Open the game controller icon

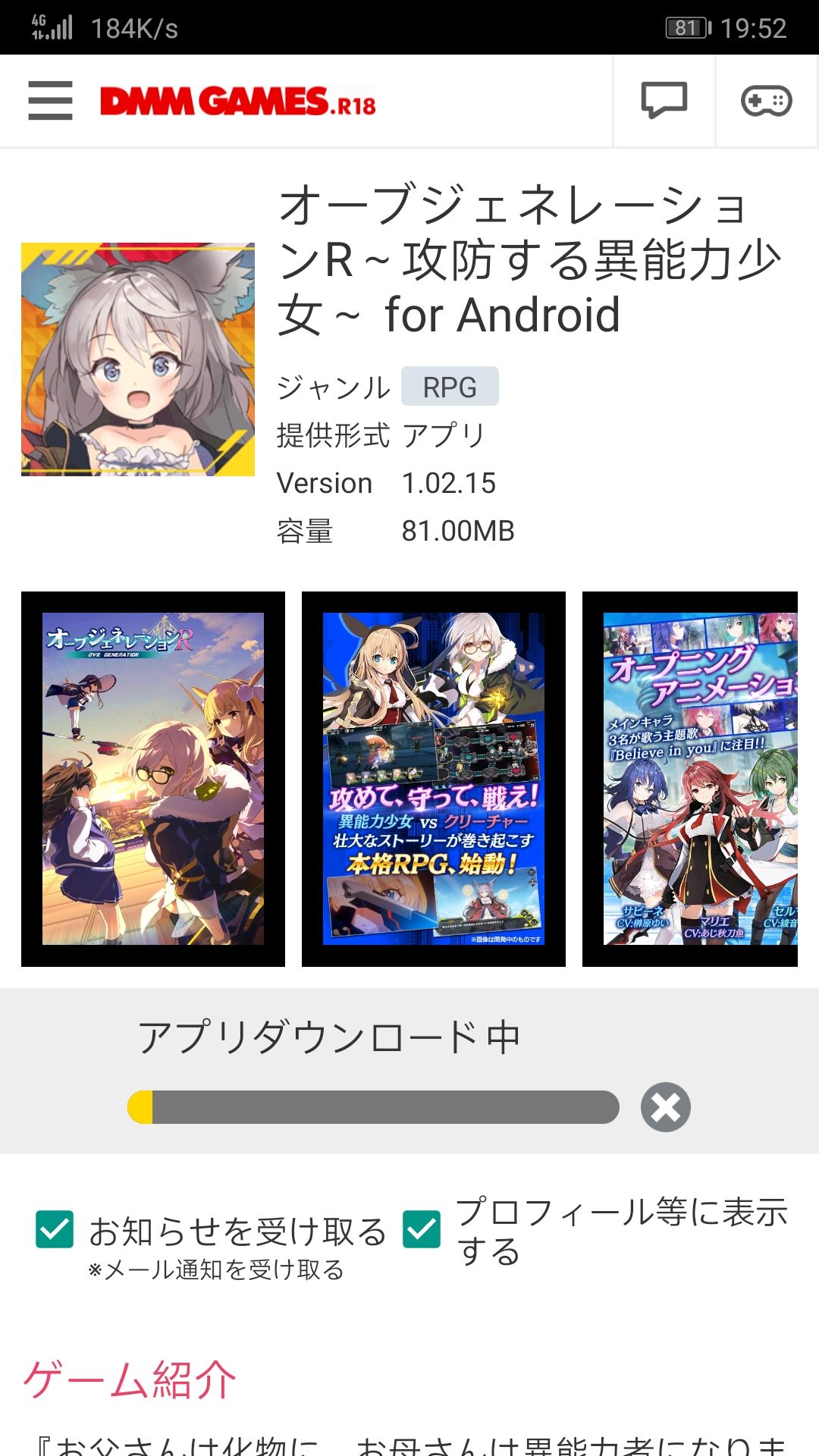point(766,101)
